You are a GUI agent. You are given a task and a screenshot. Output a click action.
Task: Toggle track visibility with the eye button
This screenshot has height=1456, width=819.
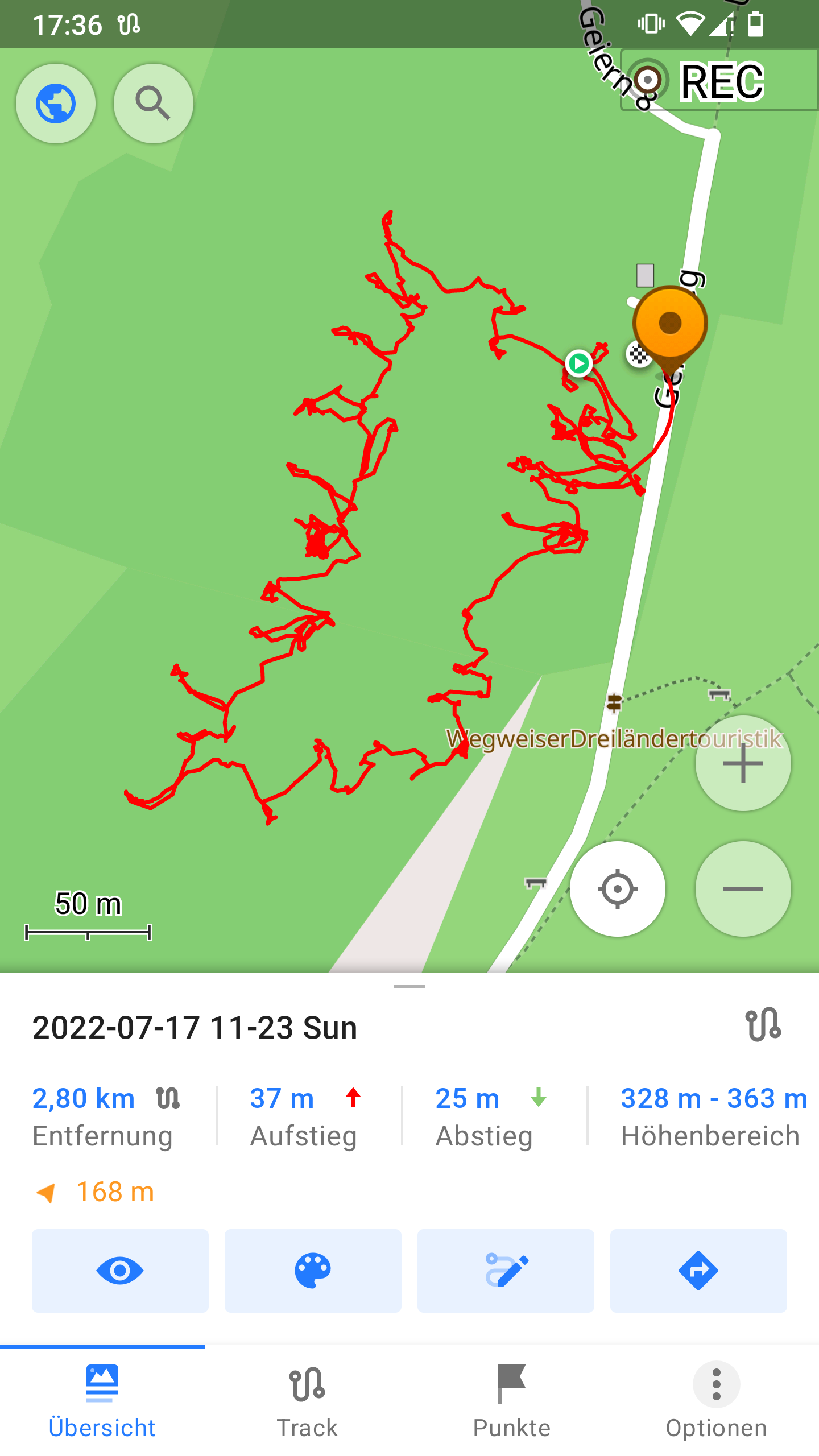120,1271
